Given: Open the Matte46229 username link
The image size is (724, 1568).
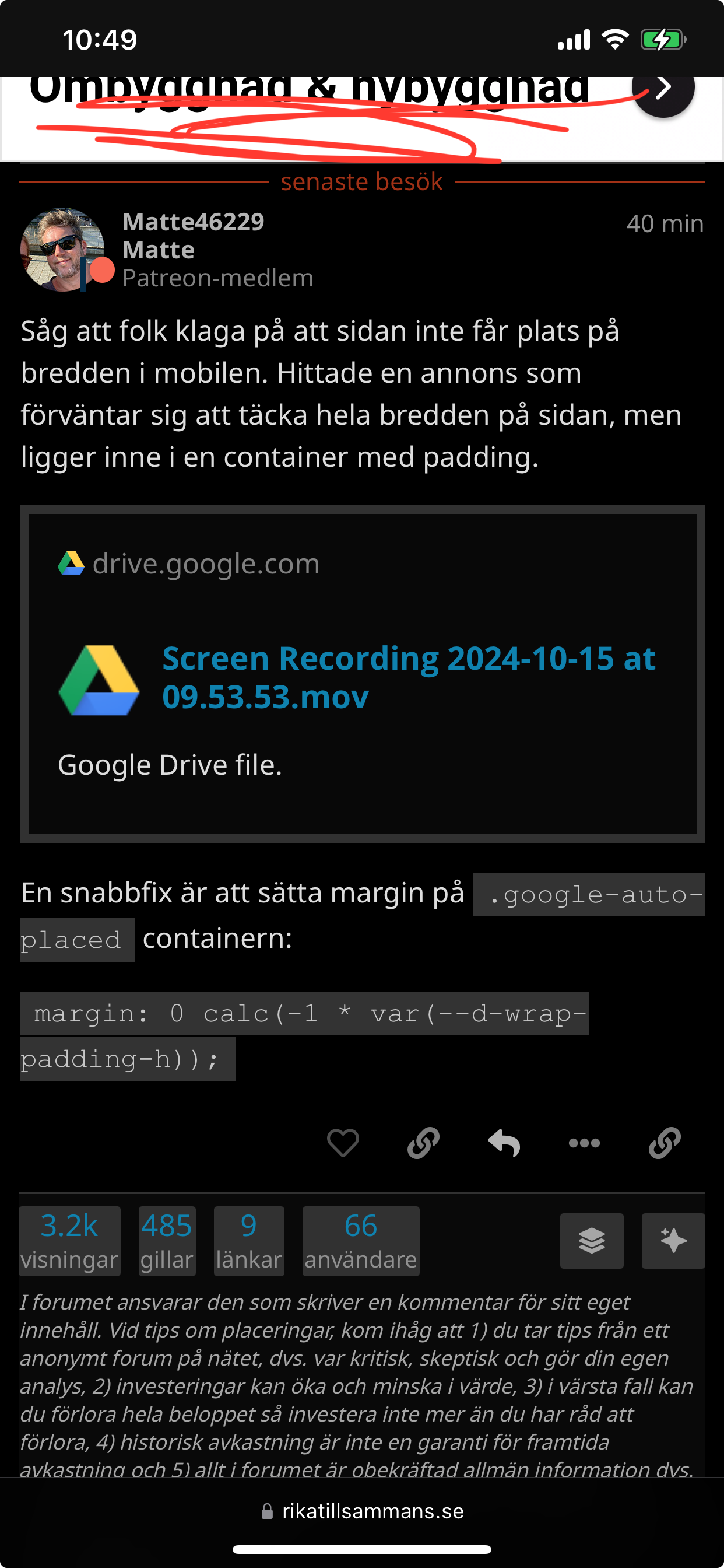Looking at the screenshot, I should pos(194,222).
